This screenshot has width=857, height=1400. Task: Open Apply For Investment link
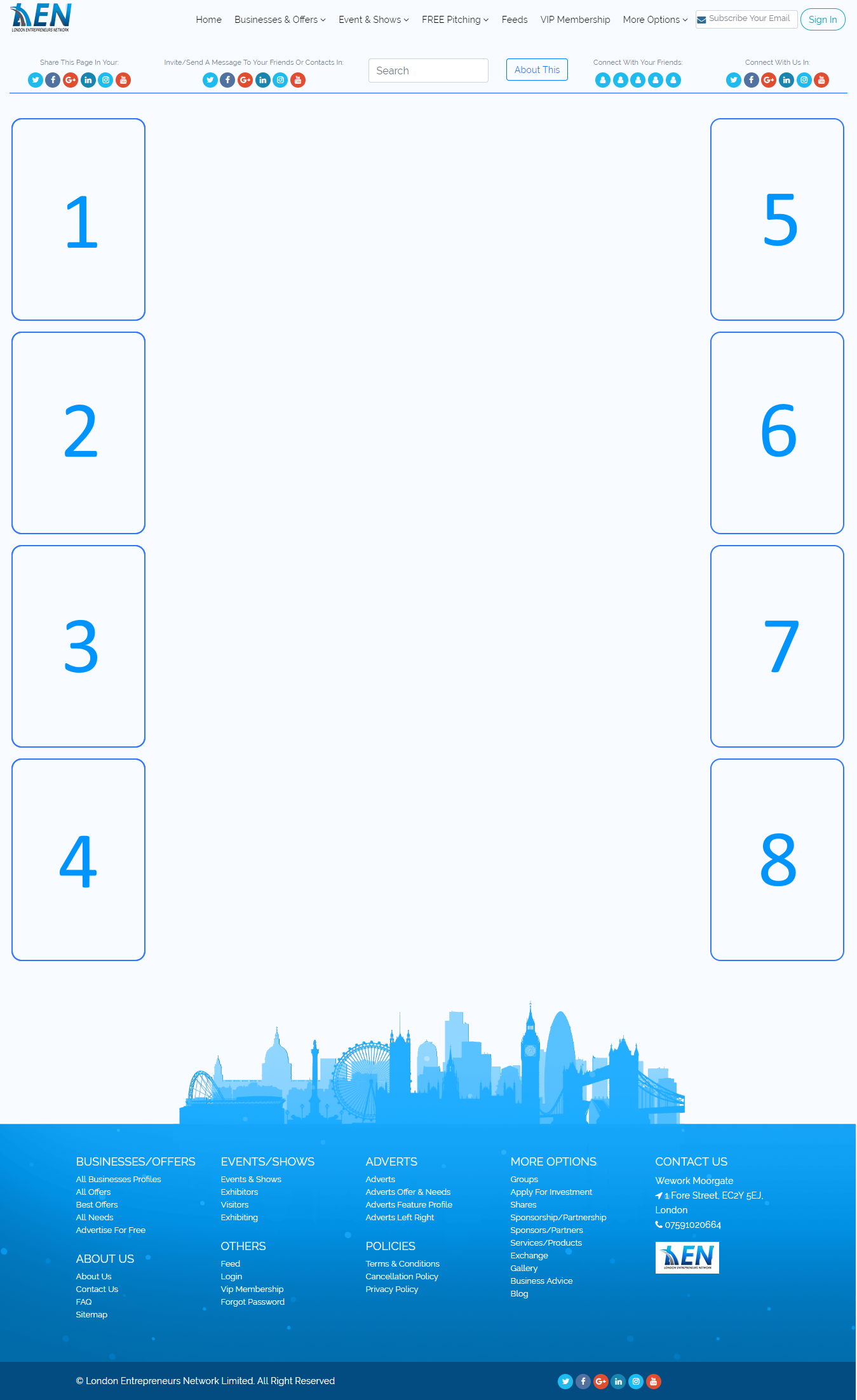point(551,1192)
